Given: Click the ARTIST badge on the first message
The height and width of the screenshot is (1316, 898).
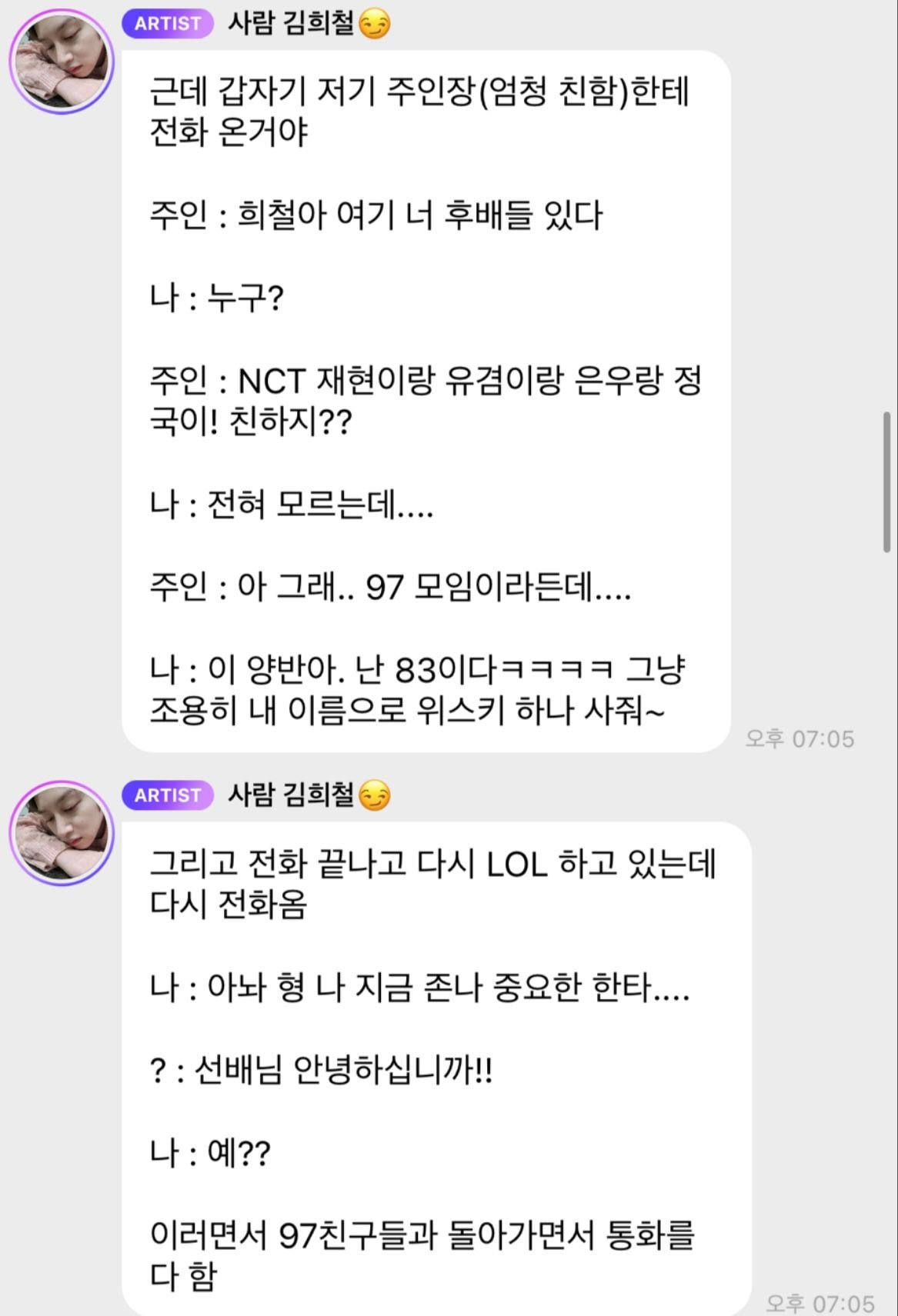Looking at the screenshot, I should (x=169, y=24).
